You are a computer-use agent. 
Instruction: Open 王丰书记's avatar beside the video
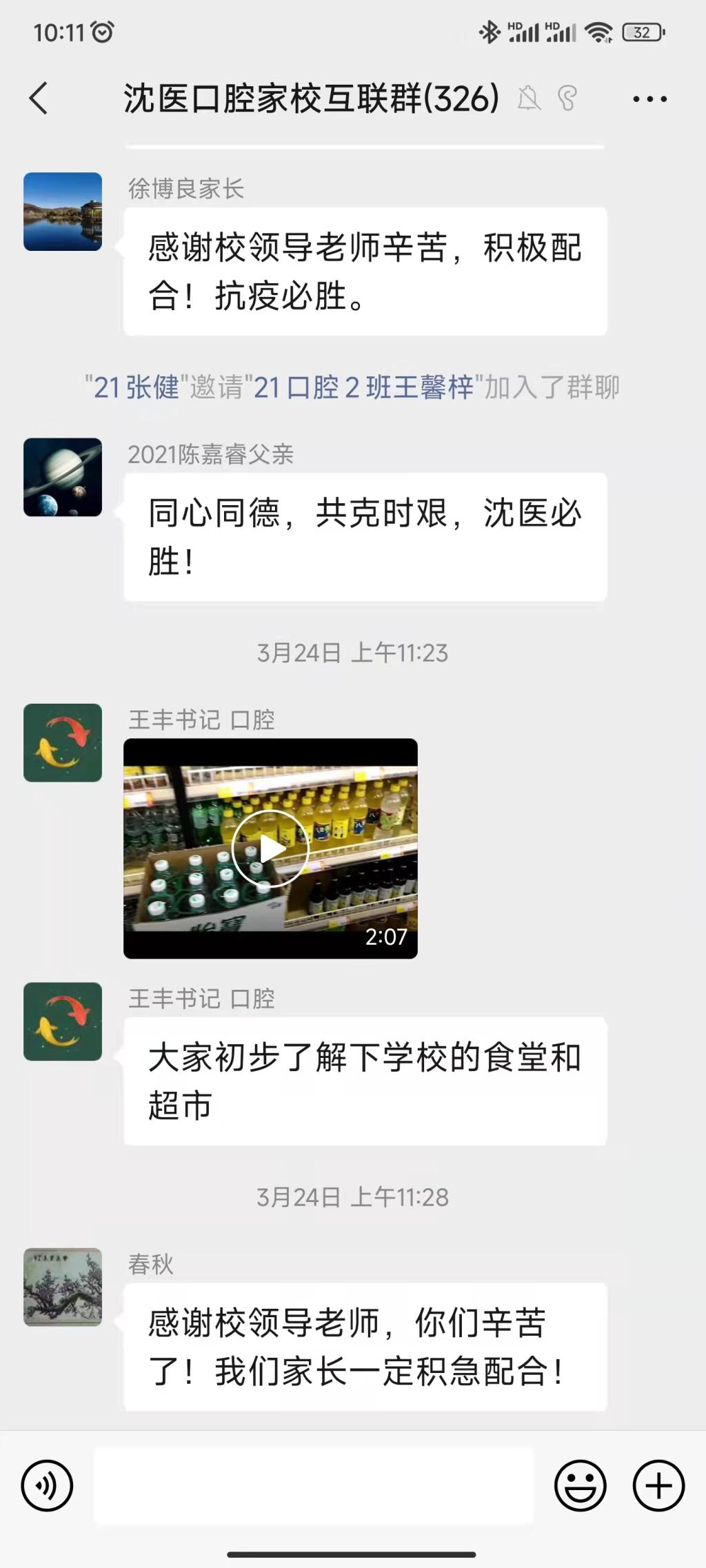pos(63,742)
